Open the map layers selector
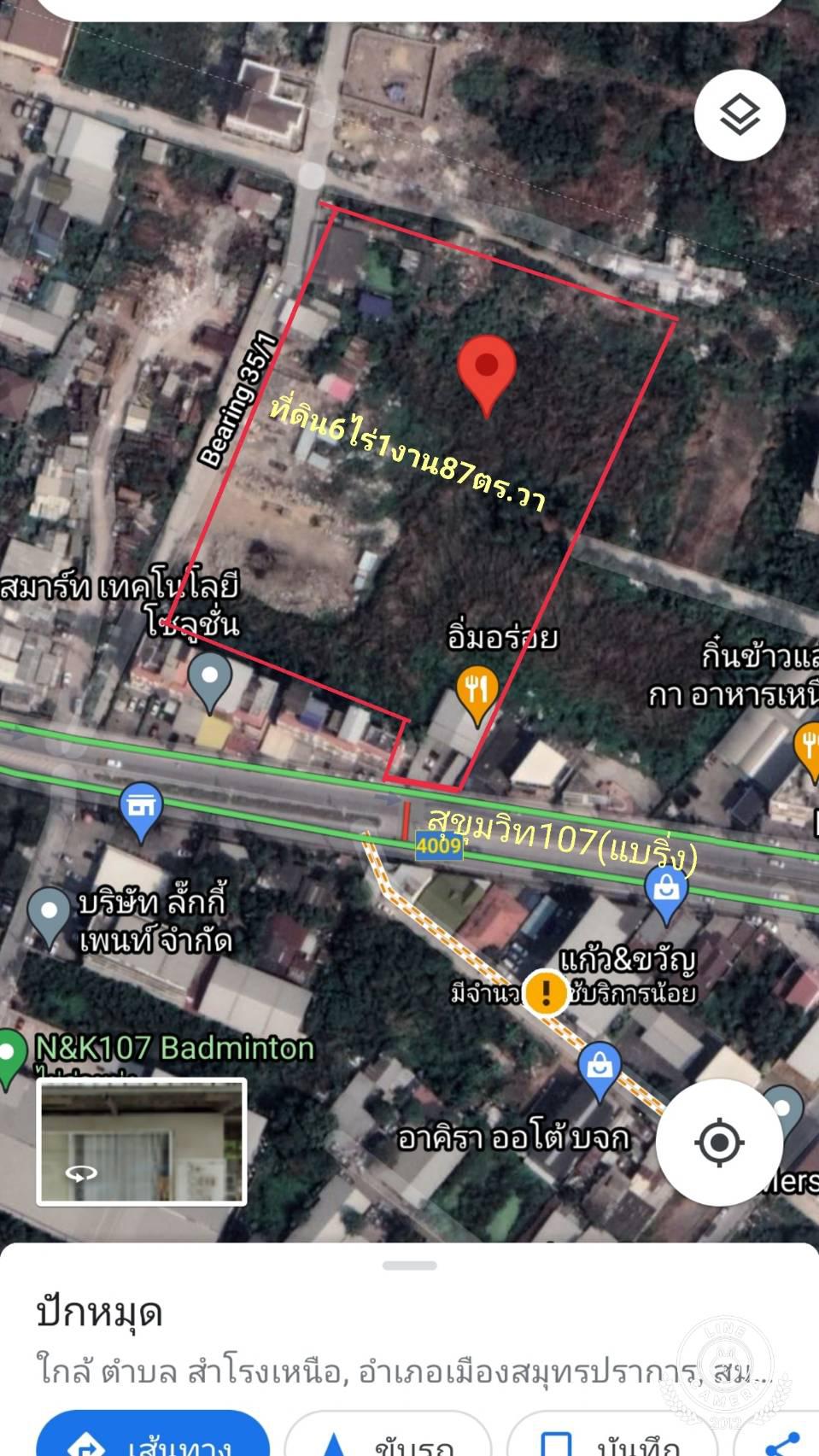This screenshot has width=819, height=1456. click(740, 114)
